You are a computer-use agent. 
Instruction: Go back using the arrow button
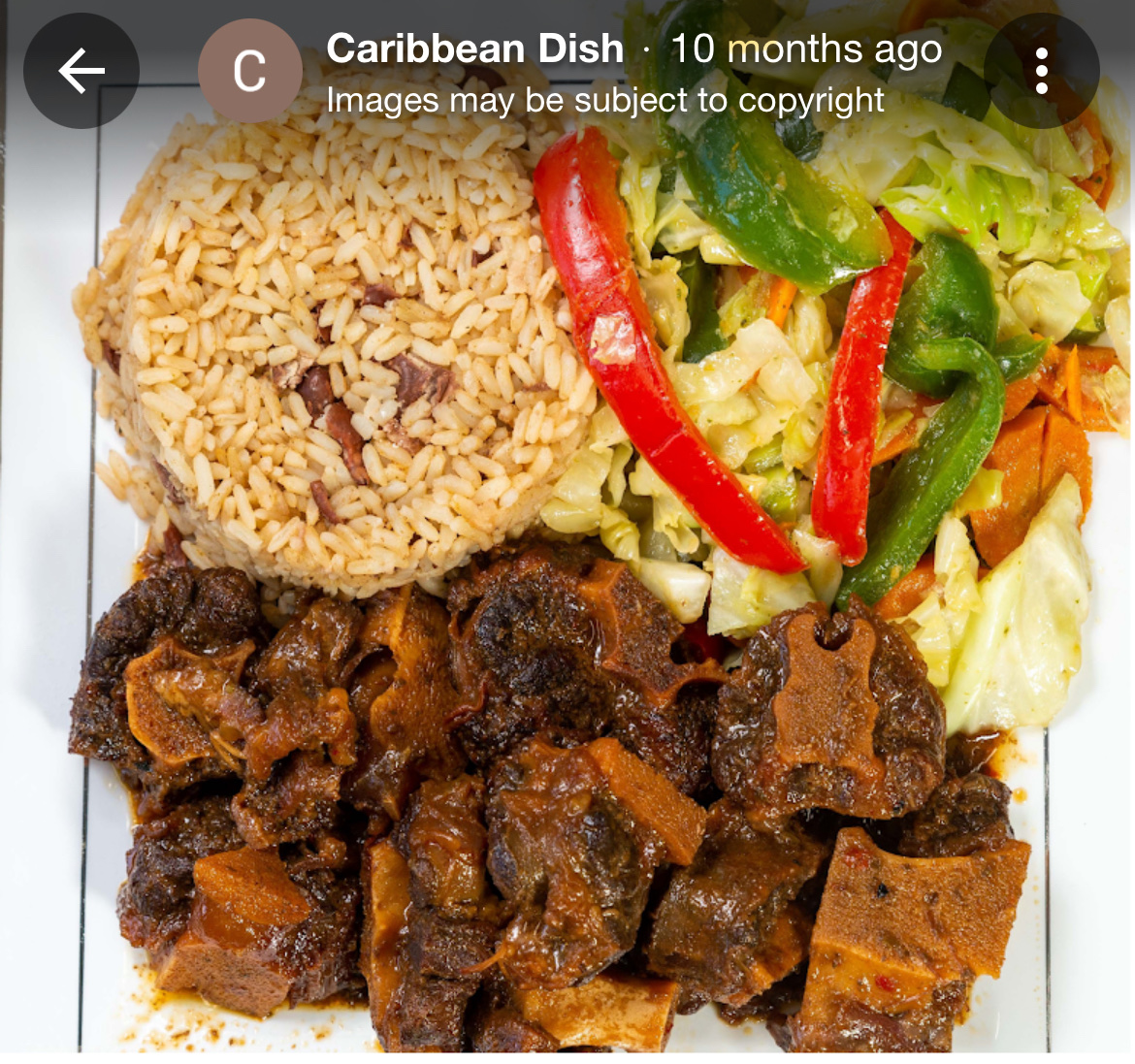(x=81, y=71)
